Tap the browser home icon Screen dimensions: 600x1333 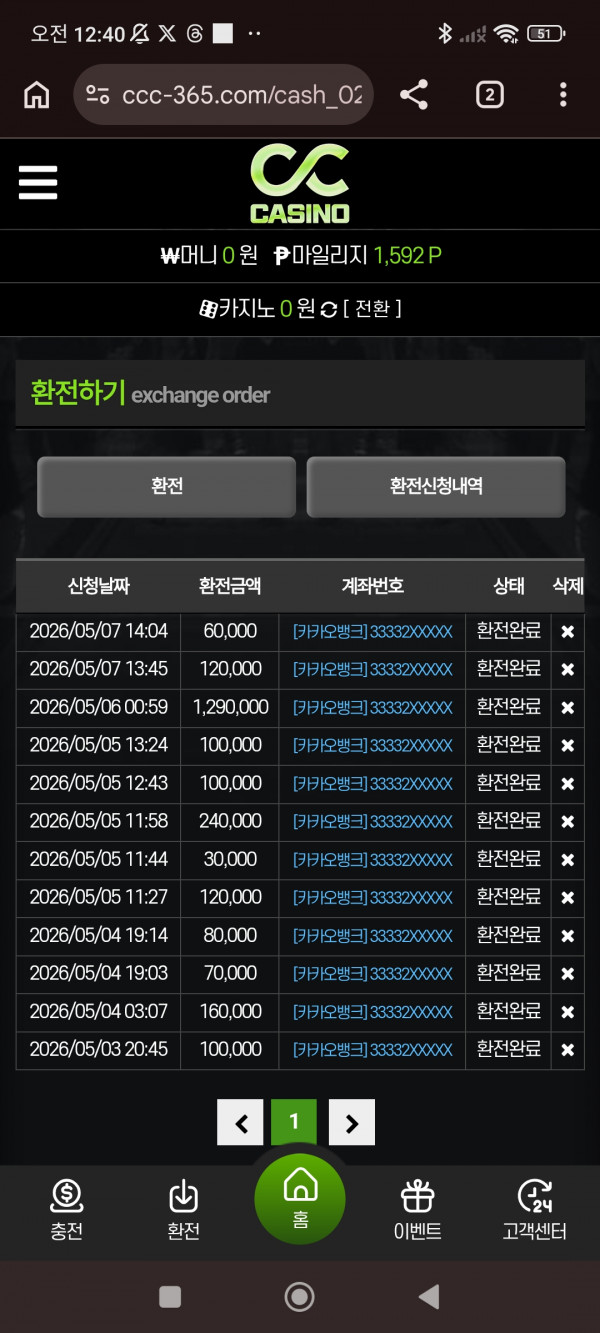(x=37, y=95)
